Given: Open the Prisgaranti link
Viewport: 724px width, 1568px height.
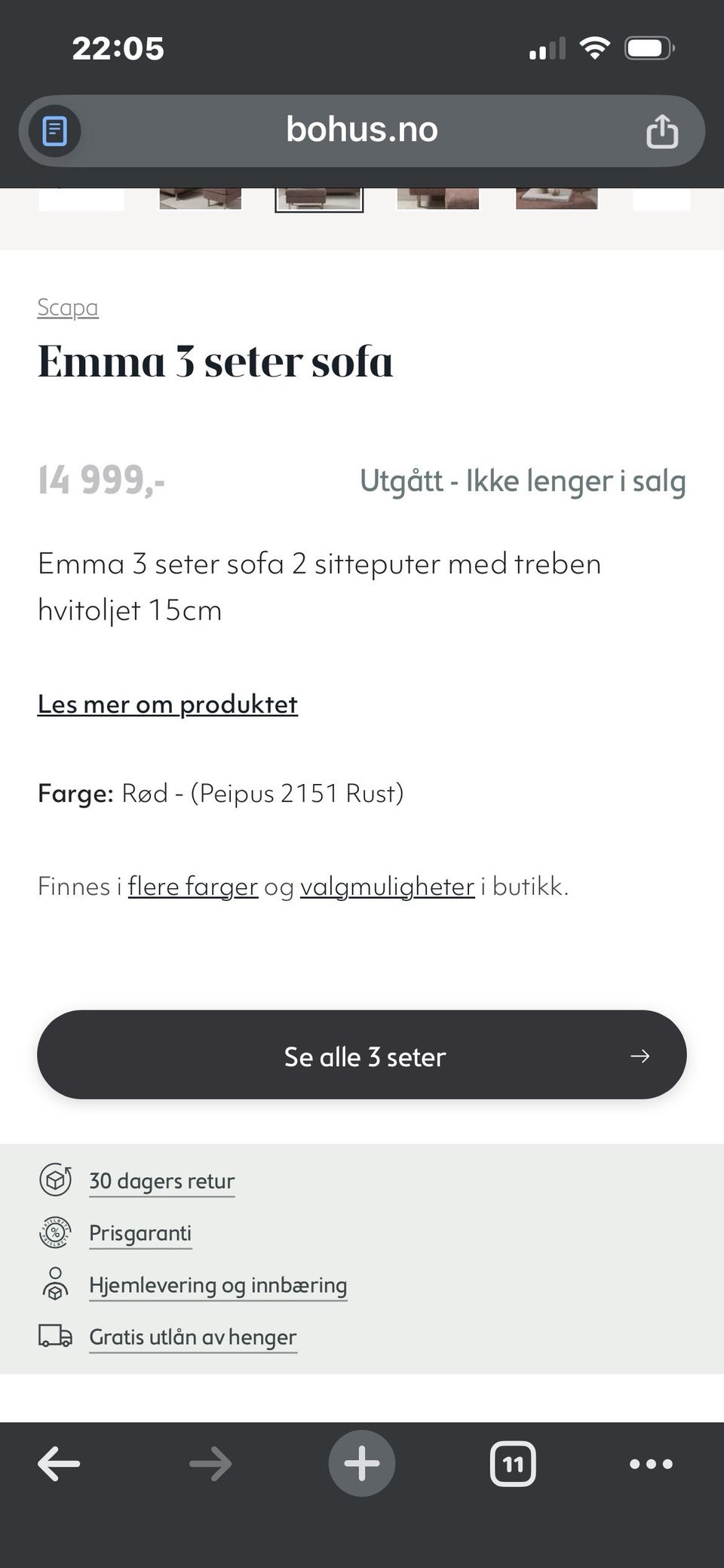Looking at the screenshot, I should pos(140,1233).
